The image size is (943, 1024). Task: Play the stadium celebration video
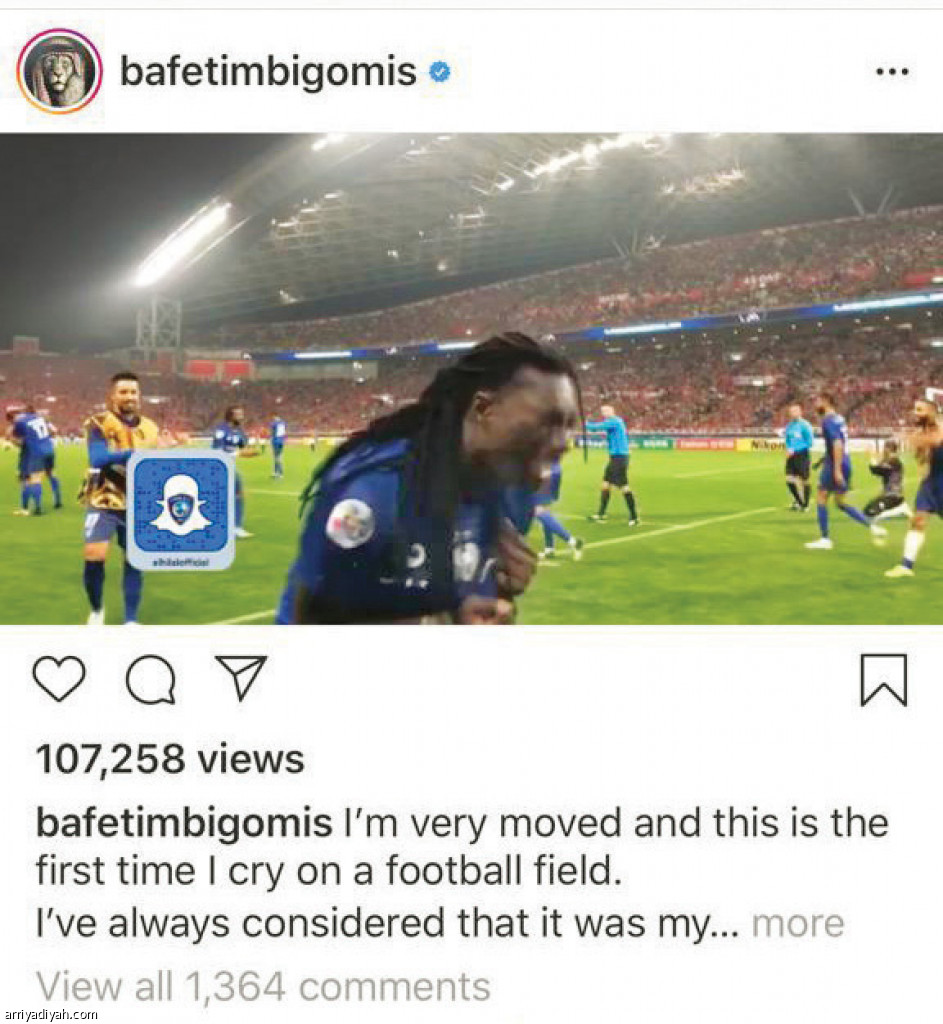click(x=471, y=378)
